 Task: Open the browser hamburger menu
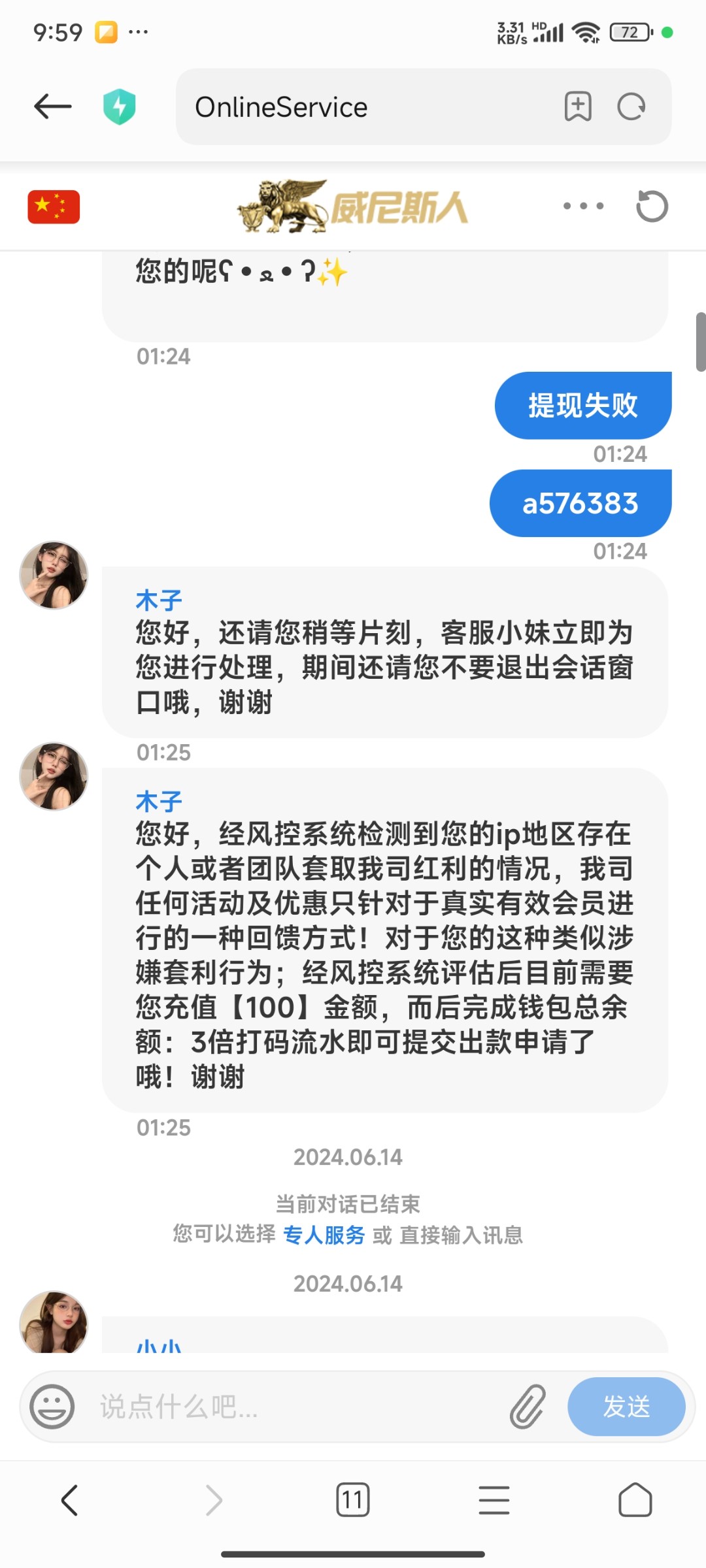[494, 1499]
